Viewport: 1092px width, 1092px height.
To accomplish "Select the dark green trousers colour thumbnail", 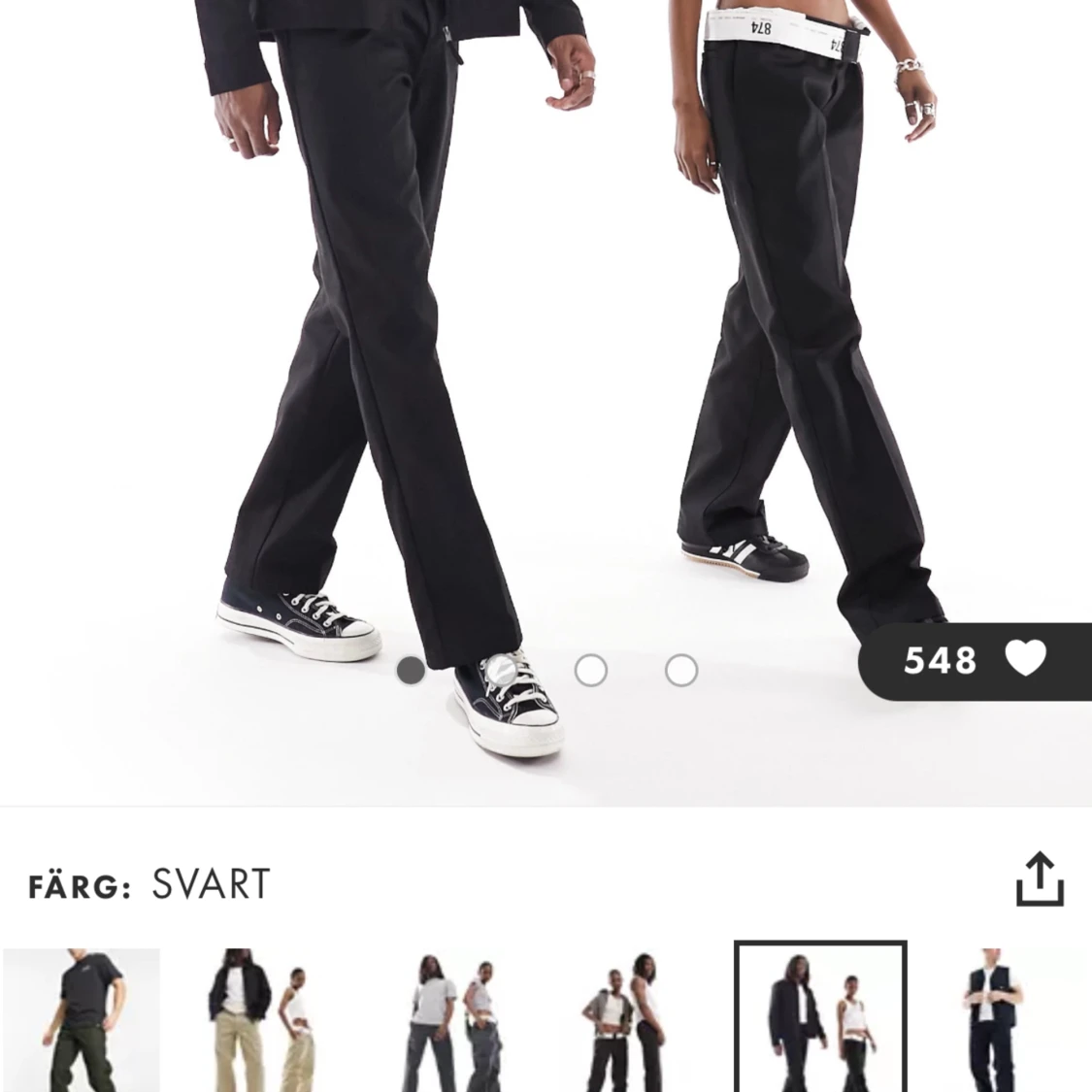I will point(81,1020).
